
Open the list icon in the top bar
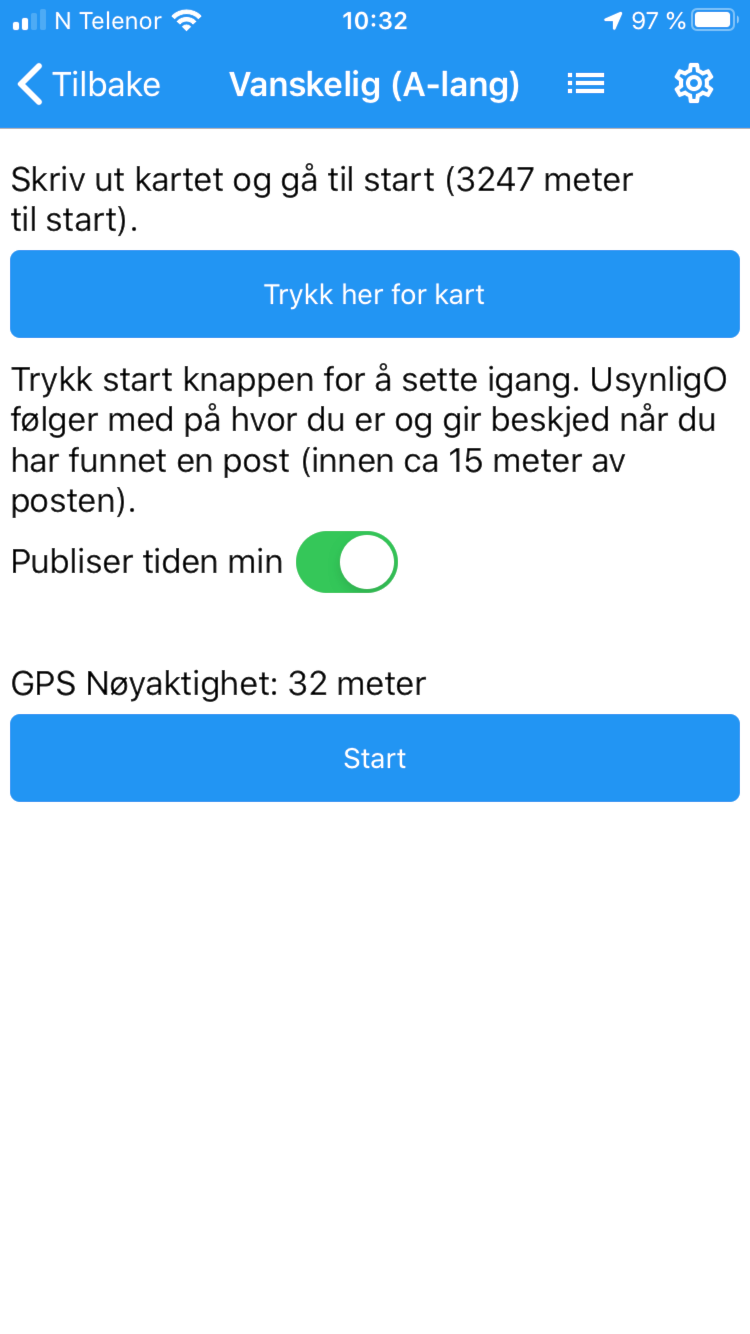(586, 84)
